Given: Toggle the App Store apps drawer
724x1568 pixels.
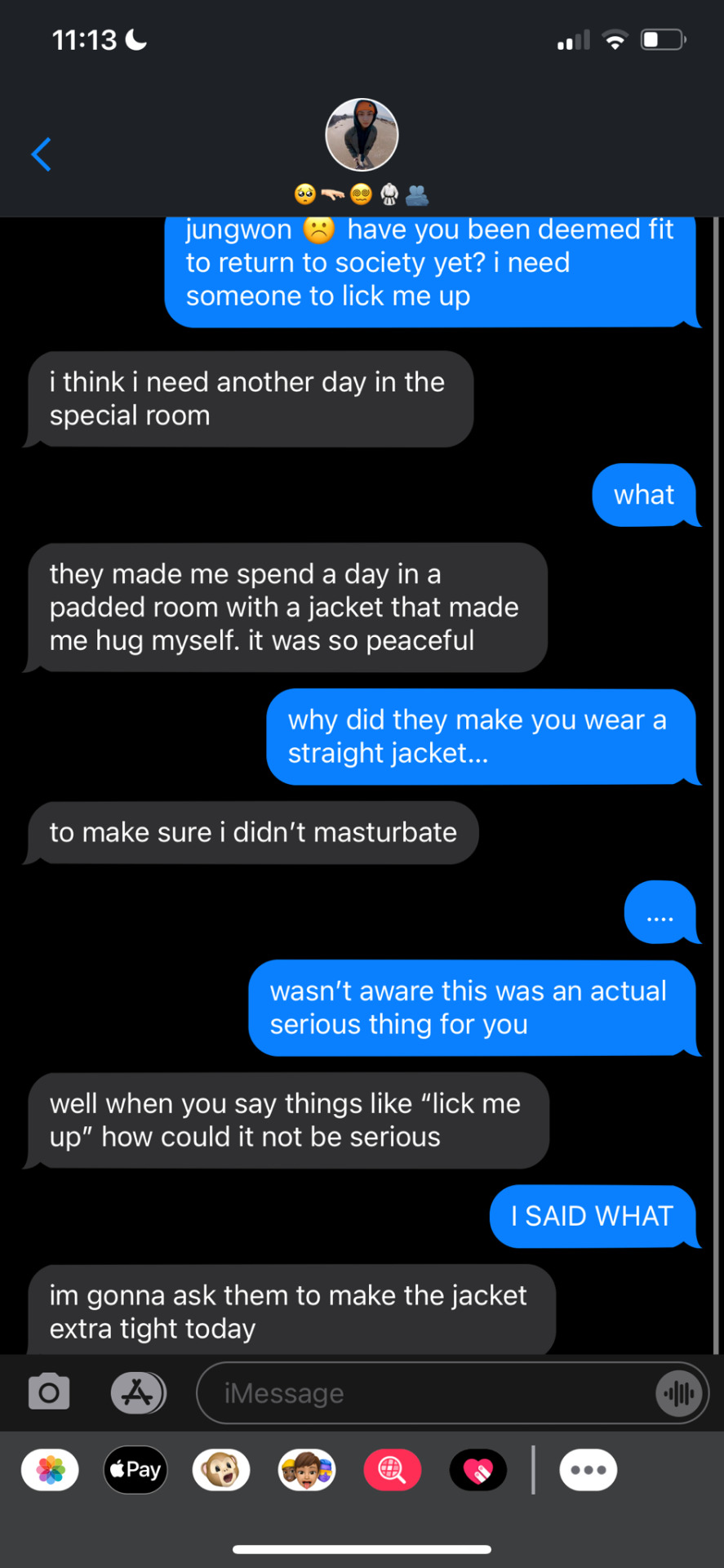Looking at the screenshot, I should tap(138, 1392).
